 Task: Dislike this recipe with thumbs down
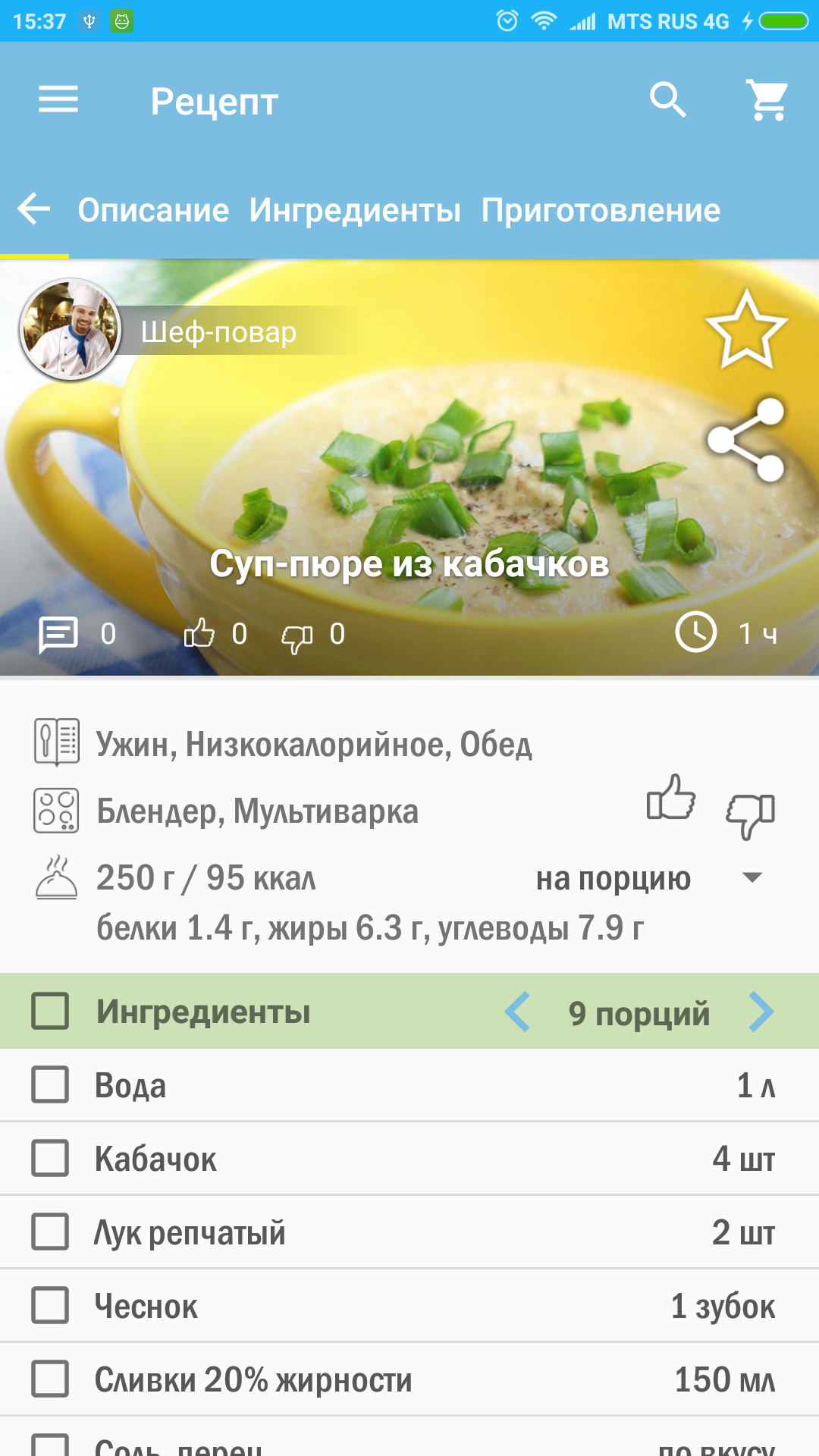(x=751, y=816)
